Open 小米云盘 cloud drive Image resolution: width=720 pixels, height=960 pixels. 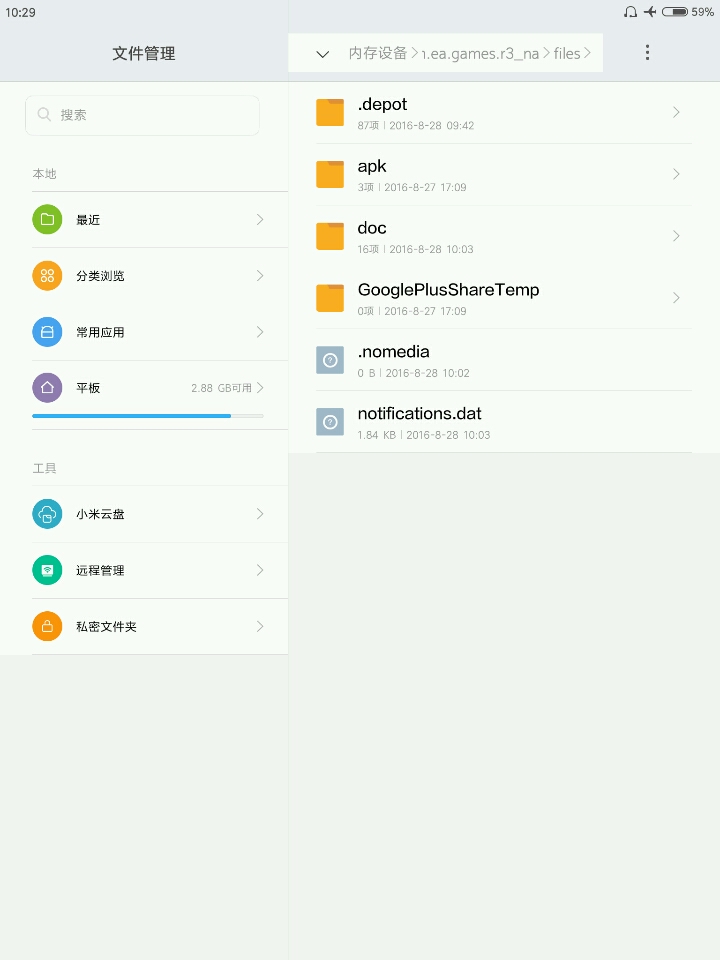pyautogui.click(x=148, y=514)
